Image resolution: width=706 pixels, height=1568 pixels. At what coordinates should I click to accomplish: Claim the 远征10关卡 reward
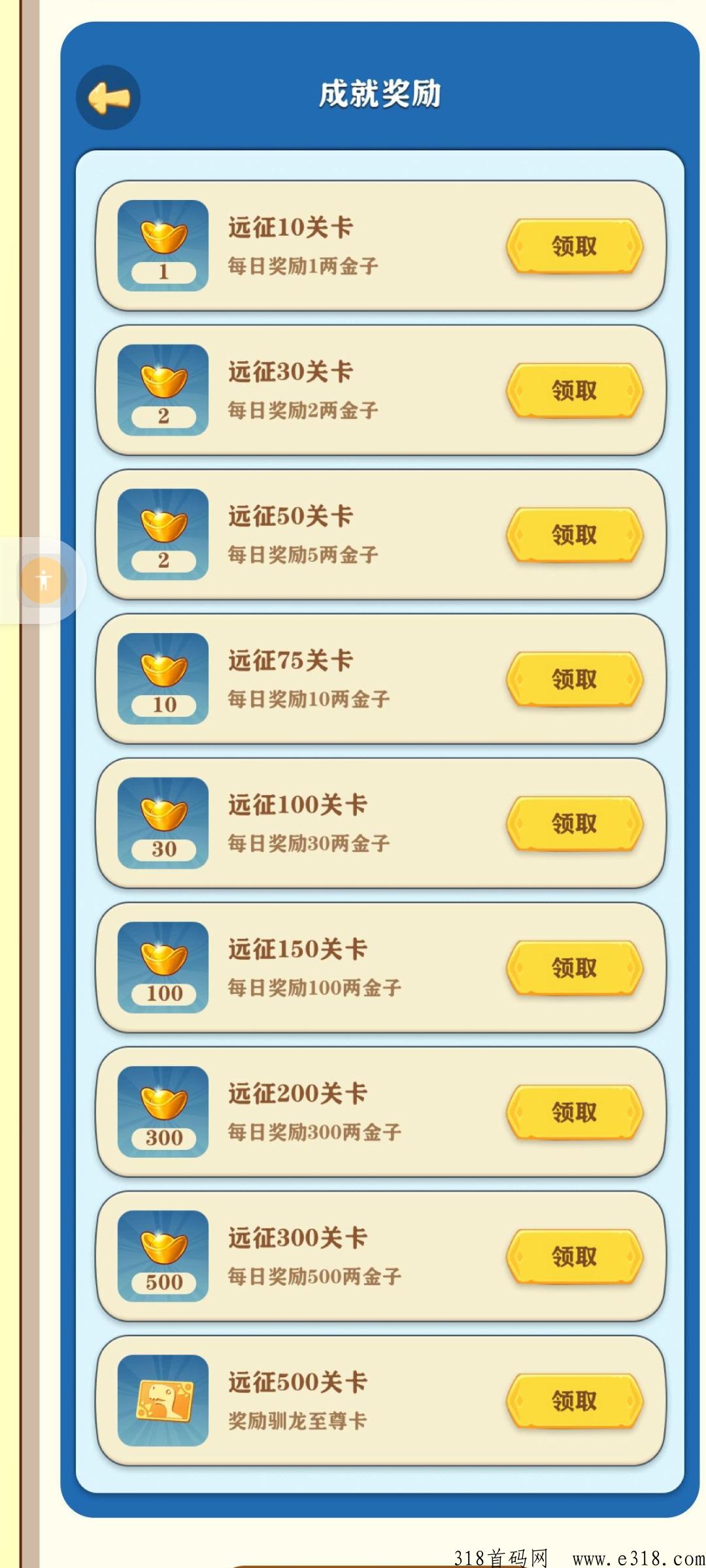[575, 246]
